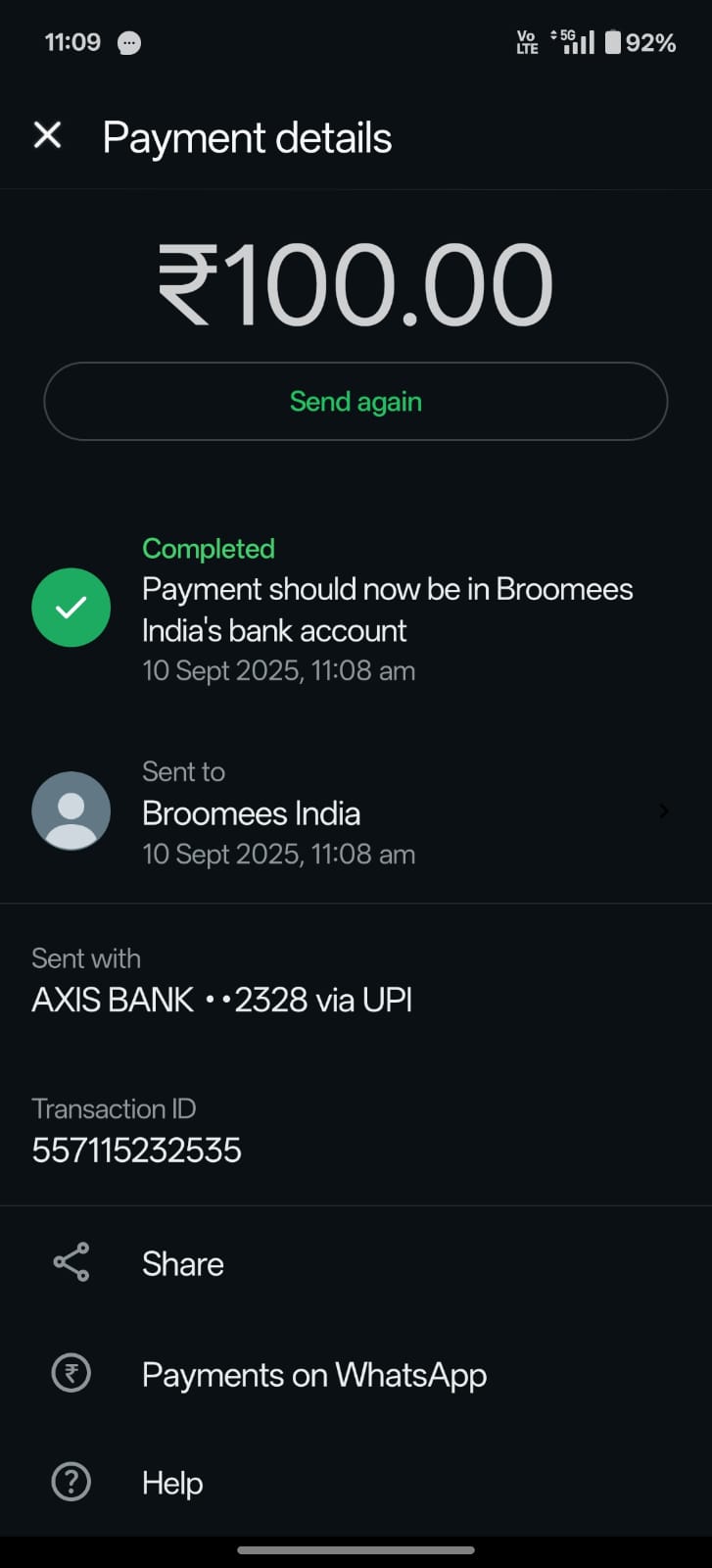This screenshot has width=712, height=1568.
Task: Open Payments on WhatsApp
Action: click(x=356, y=1374)
